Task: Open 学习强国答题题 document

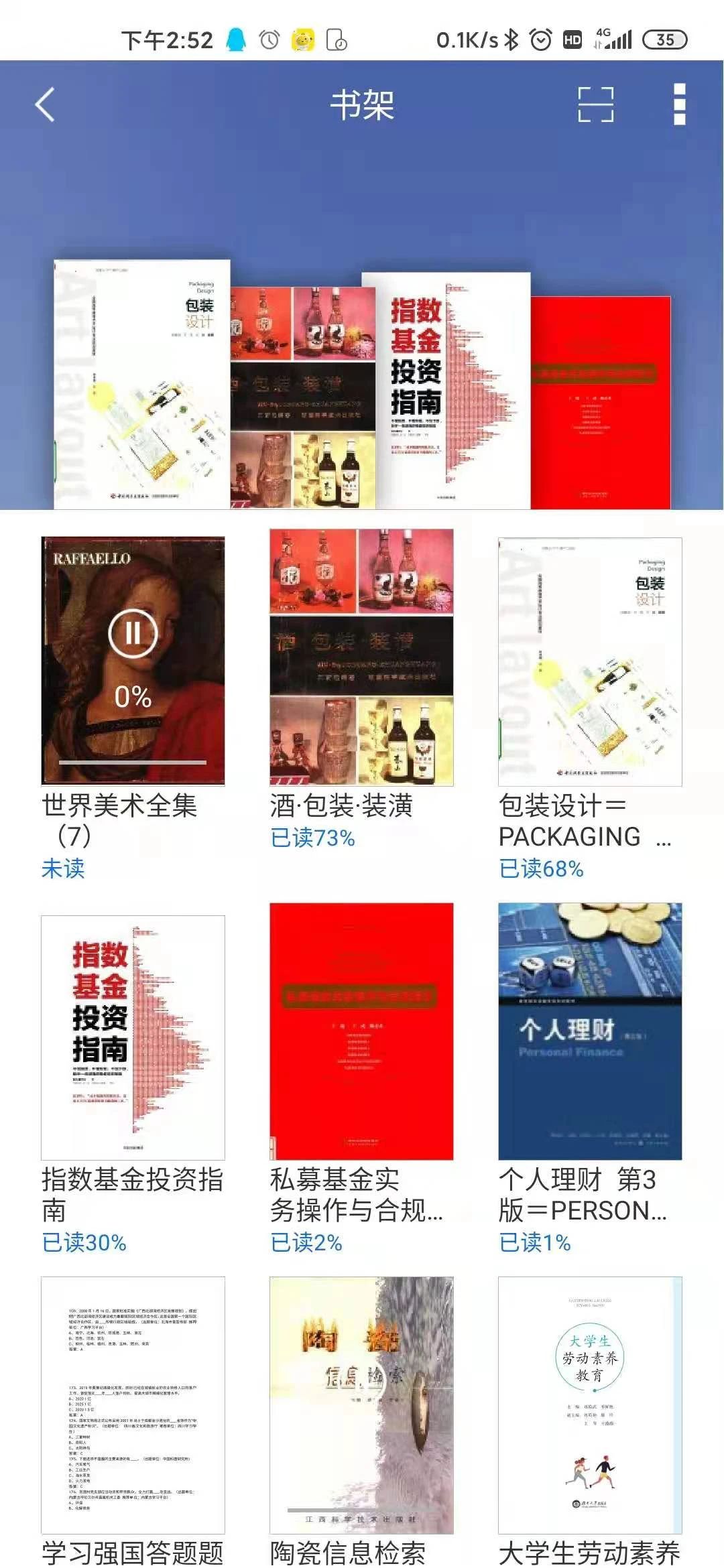Action: coord(133,1405)
